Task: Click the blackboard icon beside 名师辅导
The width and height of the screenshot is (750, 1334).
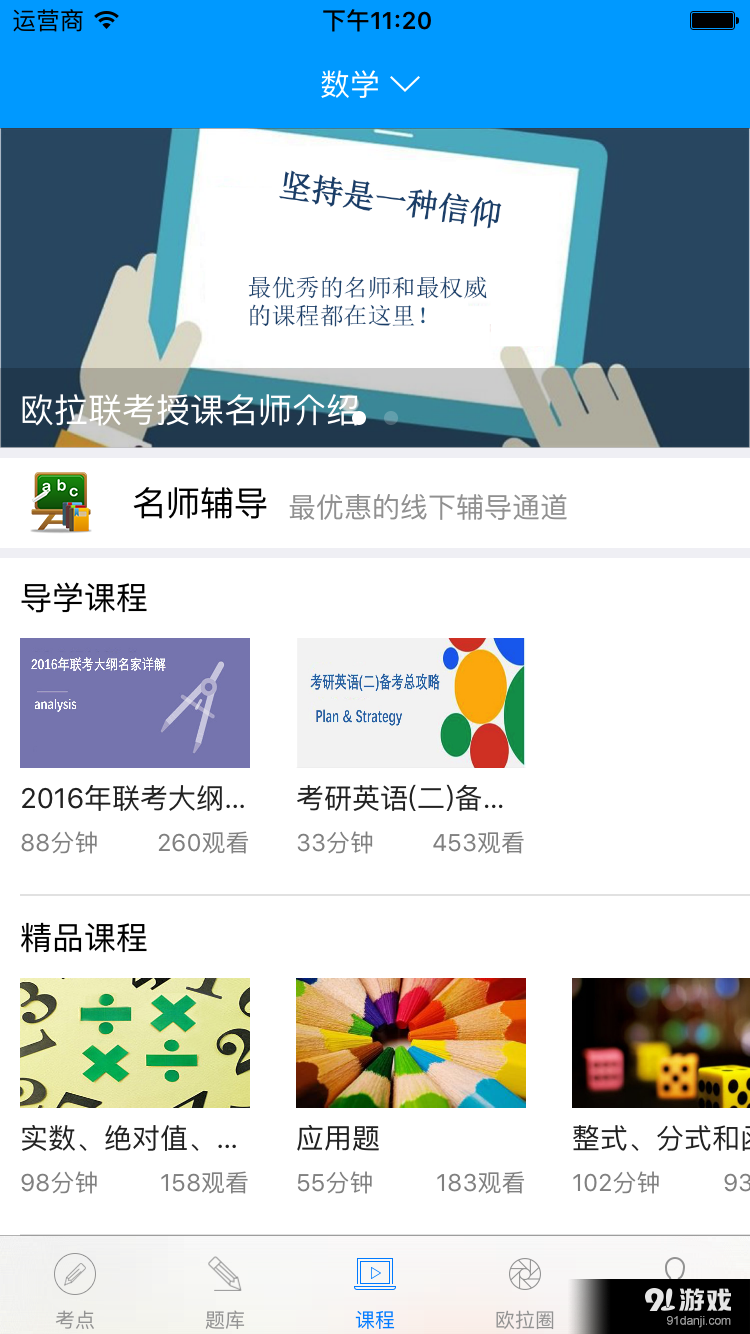Action: 62,502
